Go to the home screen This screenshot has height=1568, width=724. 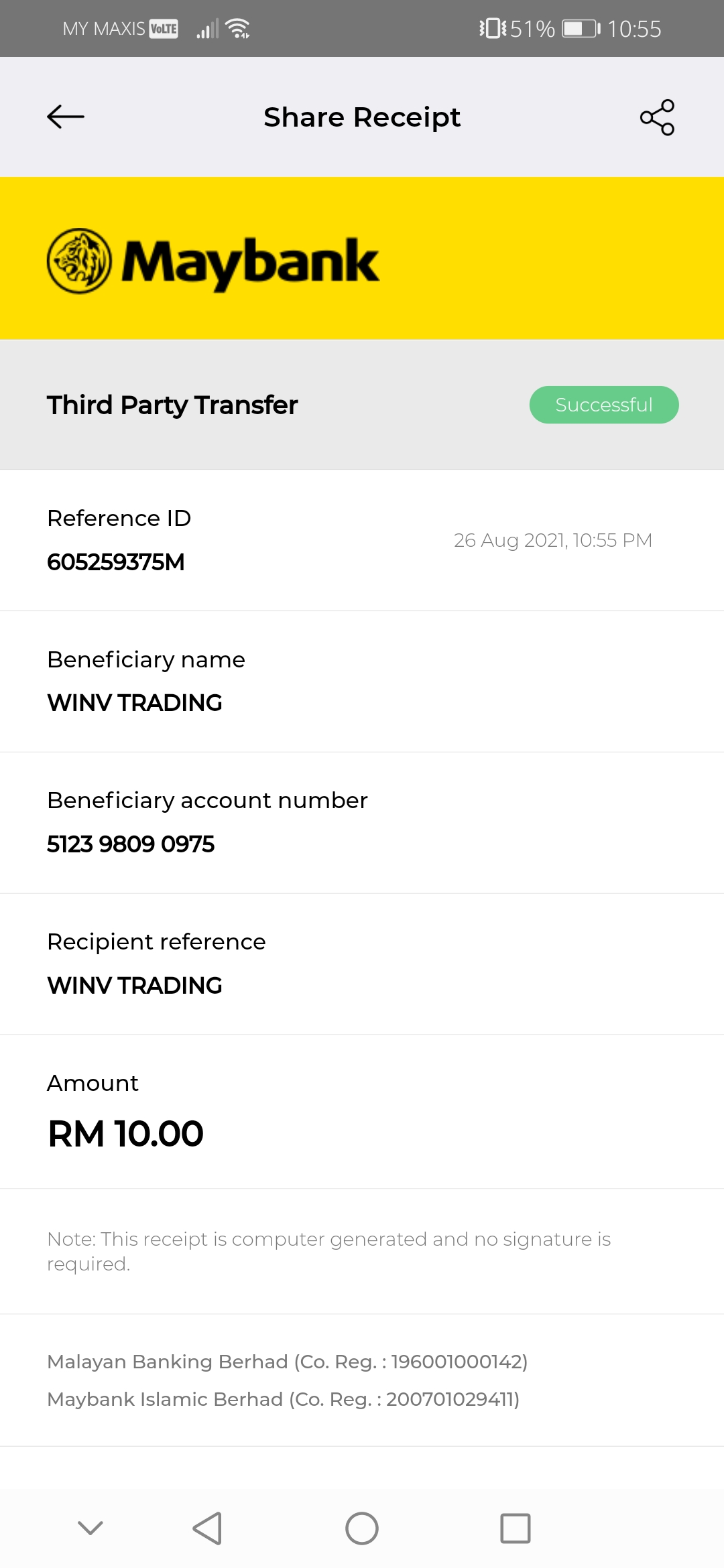click(x=362, y=1528)
